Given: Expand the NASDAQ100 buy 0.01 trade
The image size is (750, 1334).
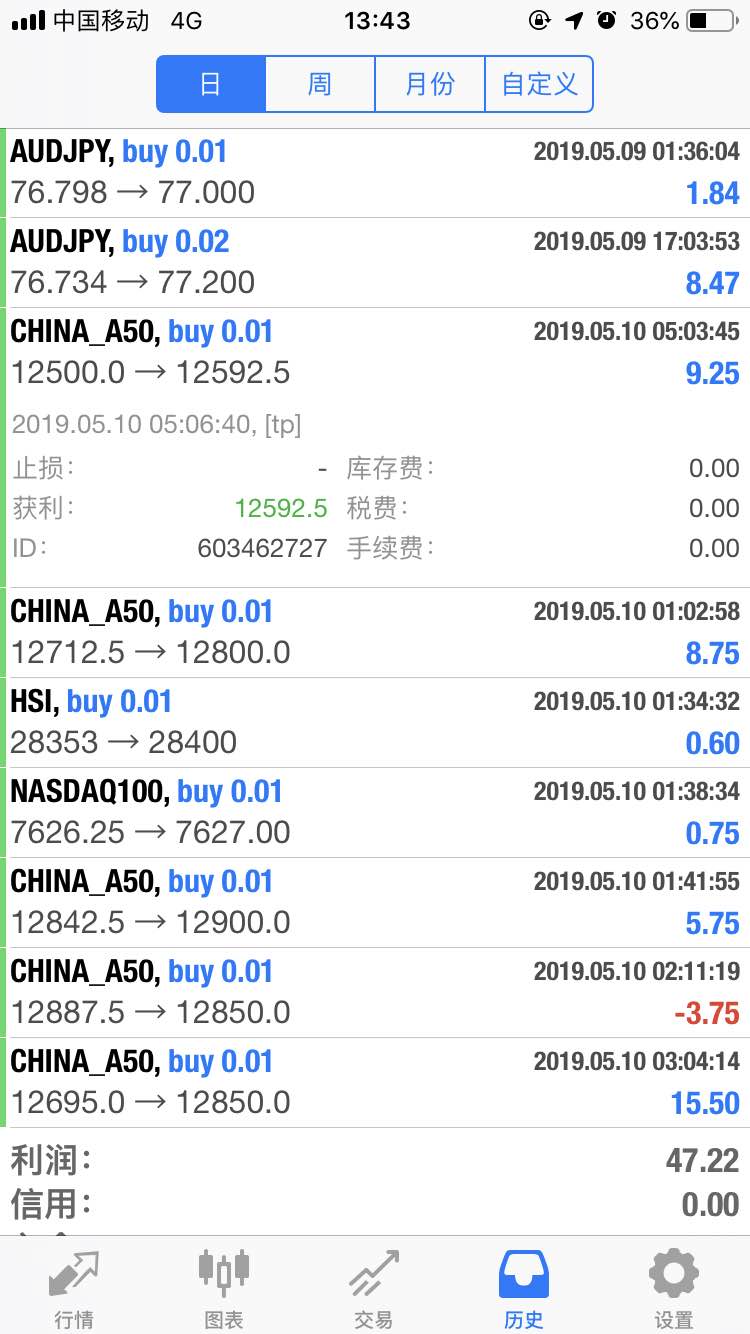Looking at the screenshot, I should click(375, 812).
